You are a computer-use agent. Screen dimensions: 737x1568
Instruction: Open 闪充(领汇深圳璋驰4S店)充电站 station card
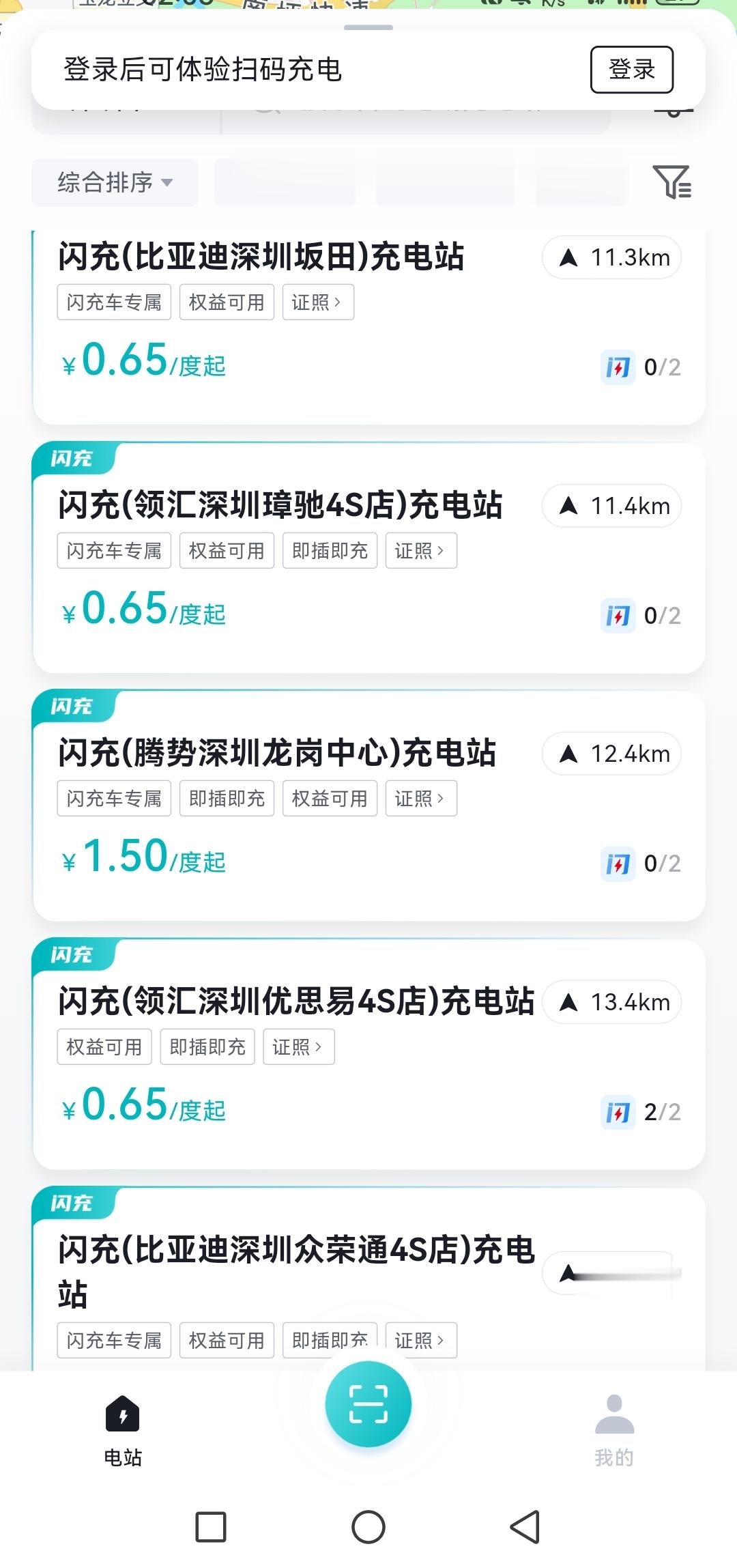pyautogui.click(x=280, y=506)
